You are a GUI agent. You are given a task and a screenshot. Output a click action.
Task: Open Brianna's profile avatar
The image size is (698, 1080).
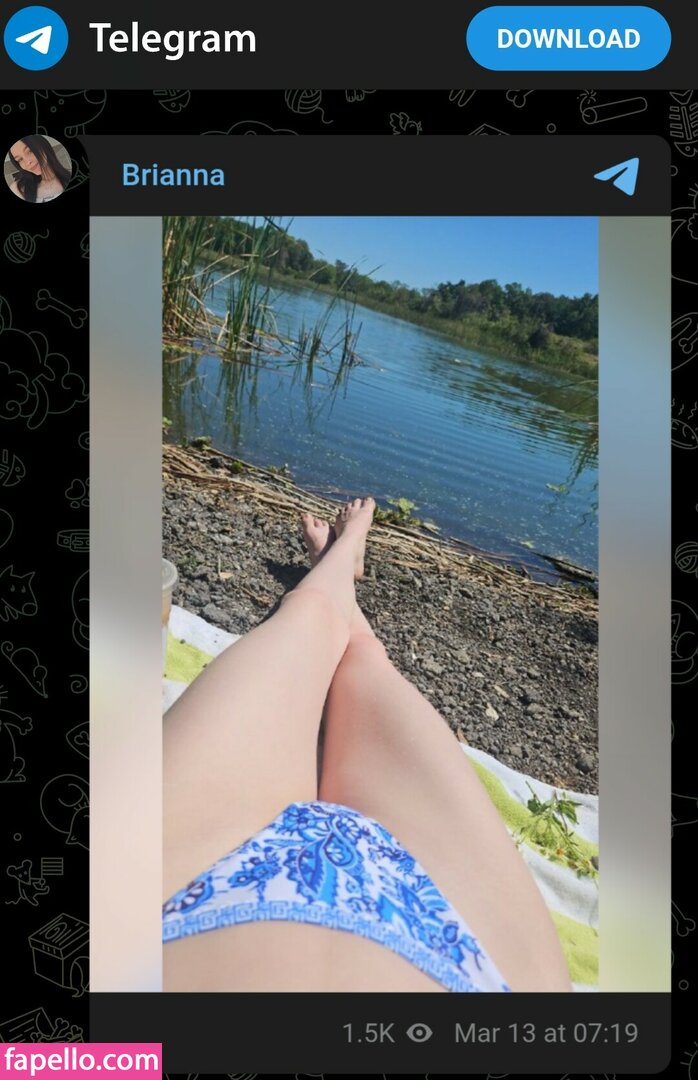[x=38, y=168]
